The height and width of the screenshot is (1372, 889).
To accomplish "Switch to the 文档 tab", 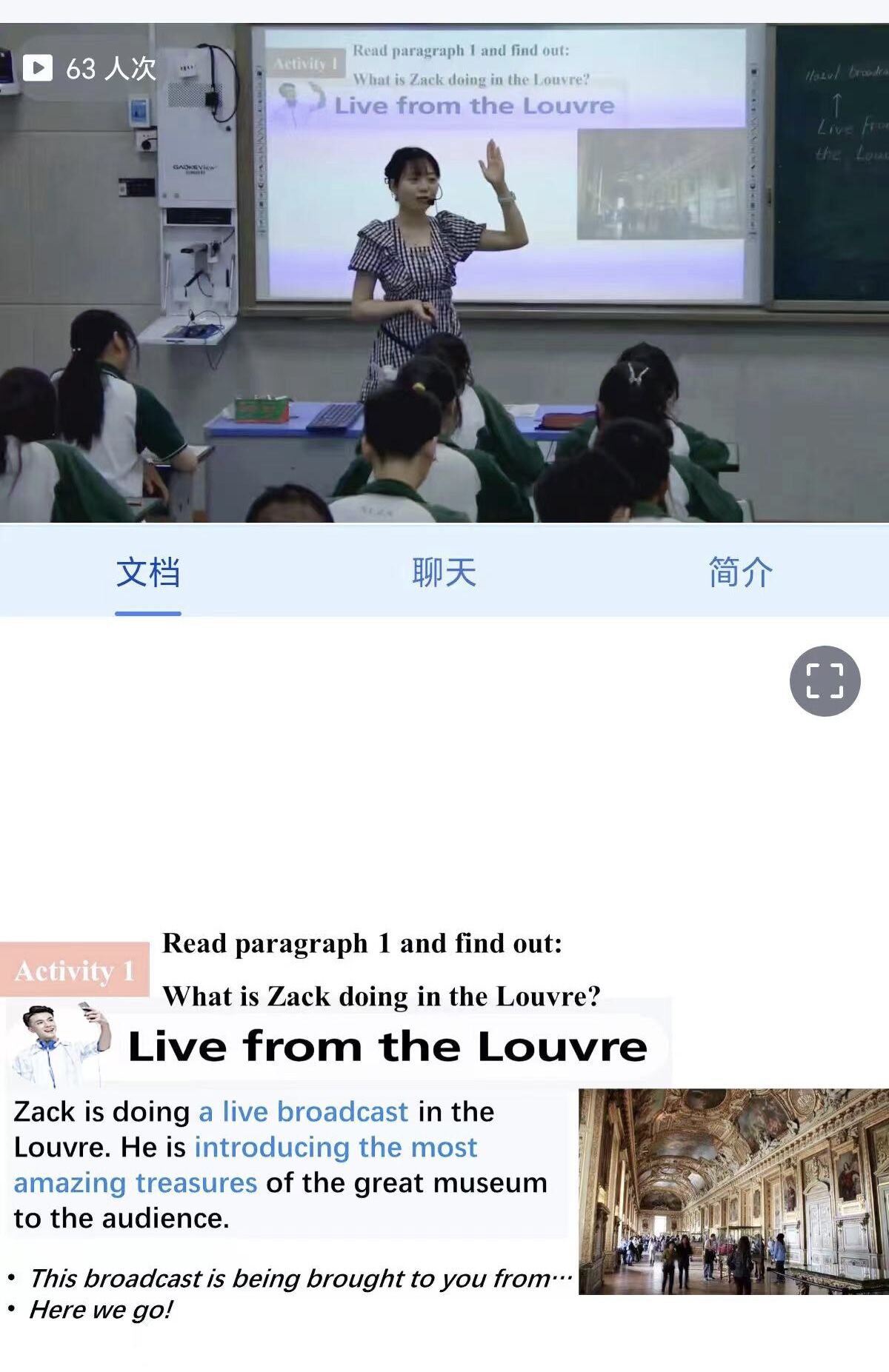I will (x=147, y=572).
